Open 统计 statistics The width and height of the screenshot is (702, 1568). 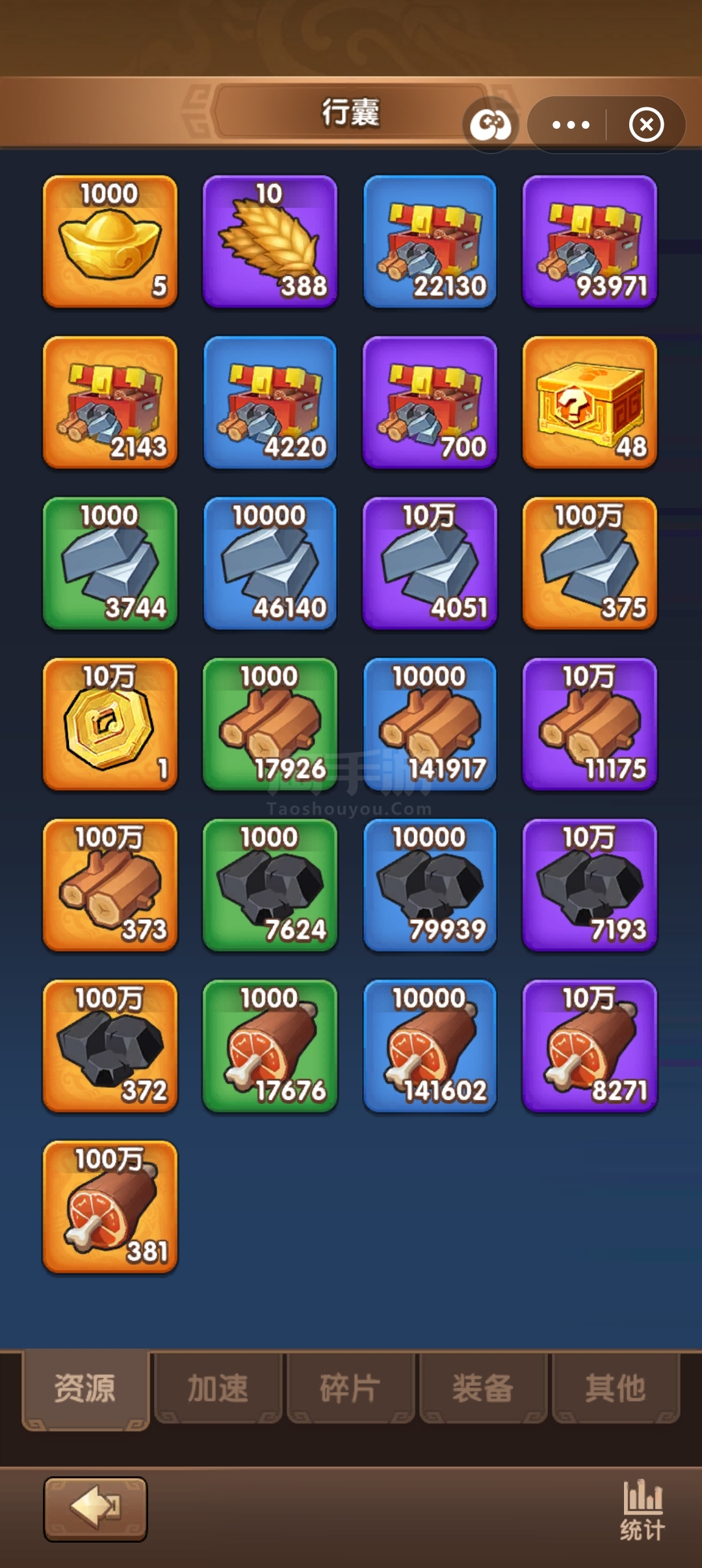pyautogui.click(x=642, y=1510)
